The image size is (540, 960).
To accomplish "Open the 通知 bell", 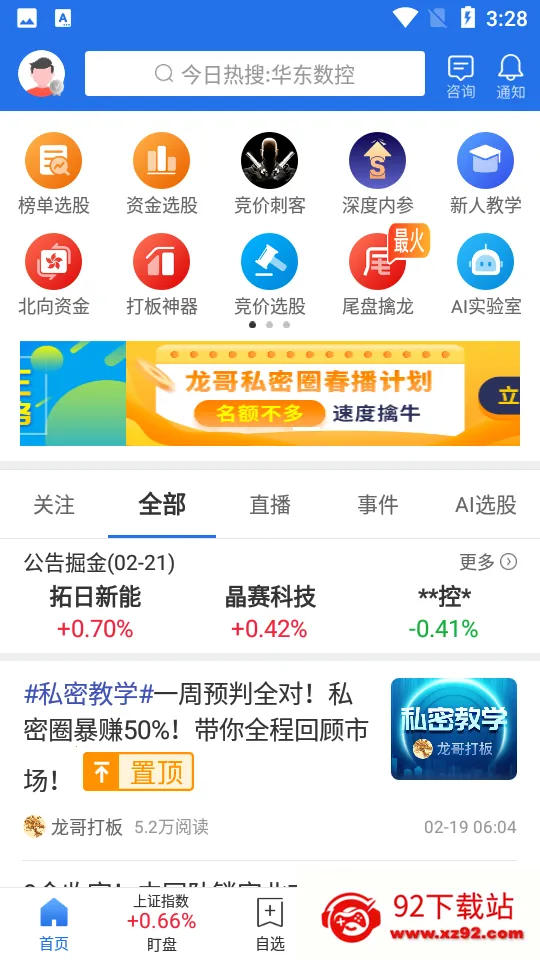I will 511,77.
